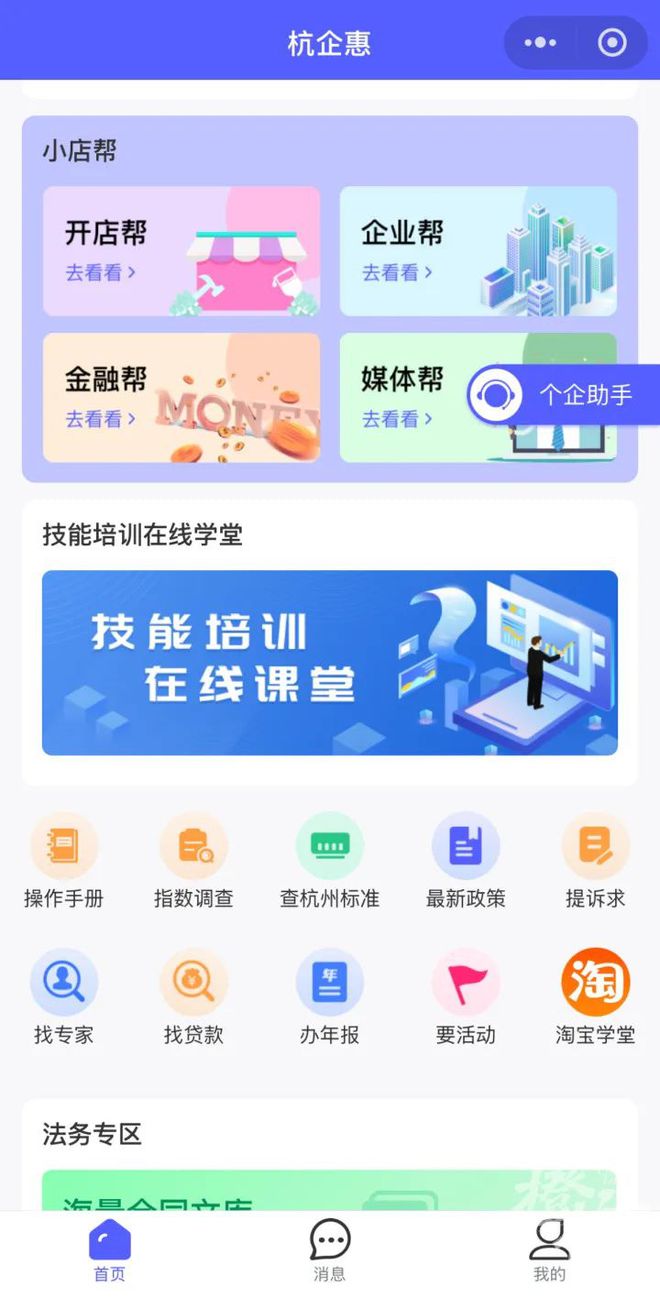The height and width of the screenshot is (1298, 660).
Task: View 最新政策
Action: coord(465,860)
